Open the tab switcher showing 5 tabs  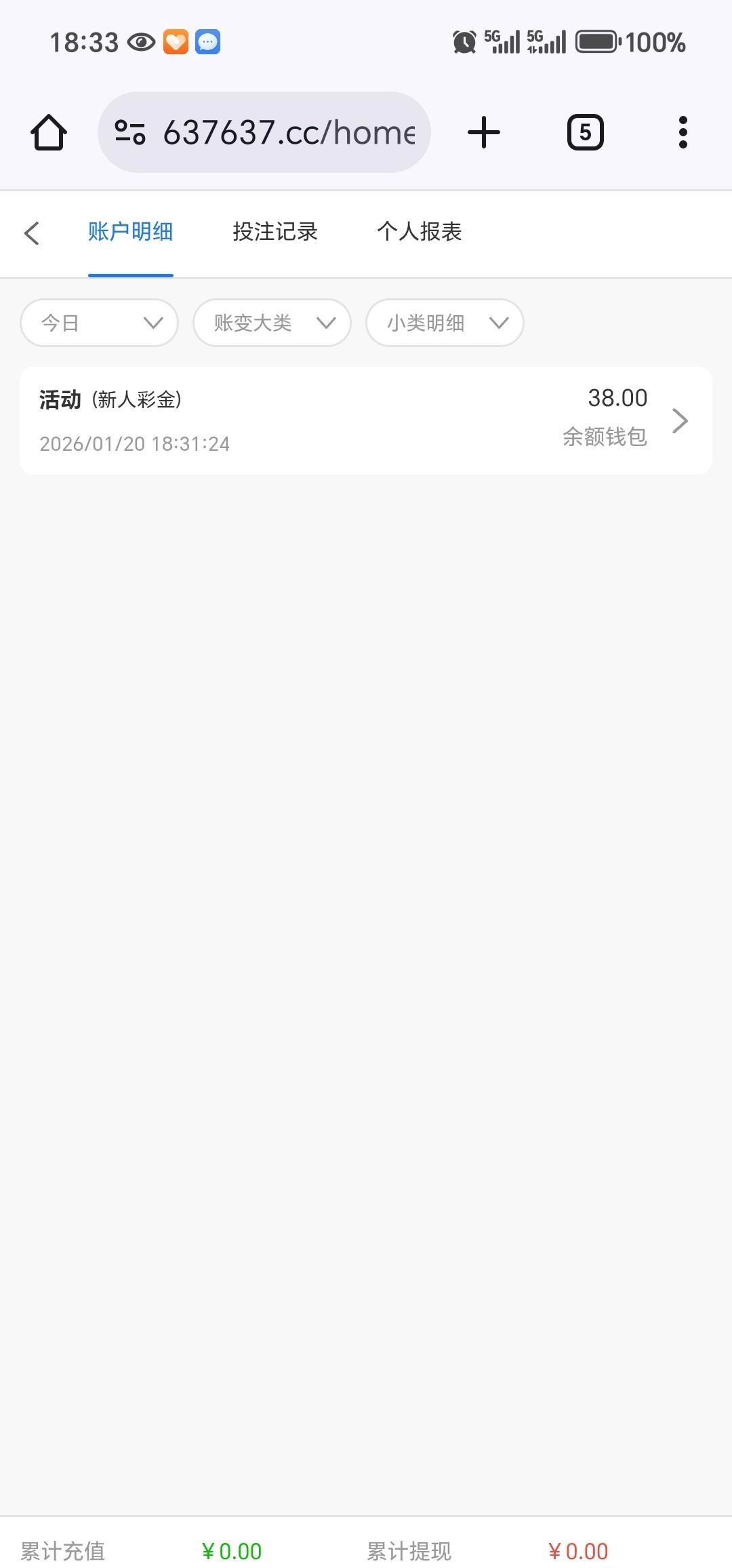point(585,132)
